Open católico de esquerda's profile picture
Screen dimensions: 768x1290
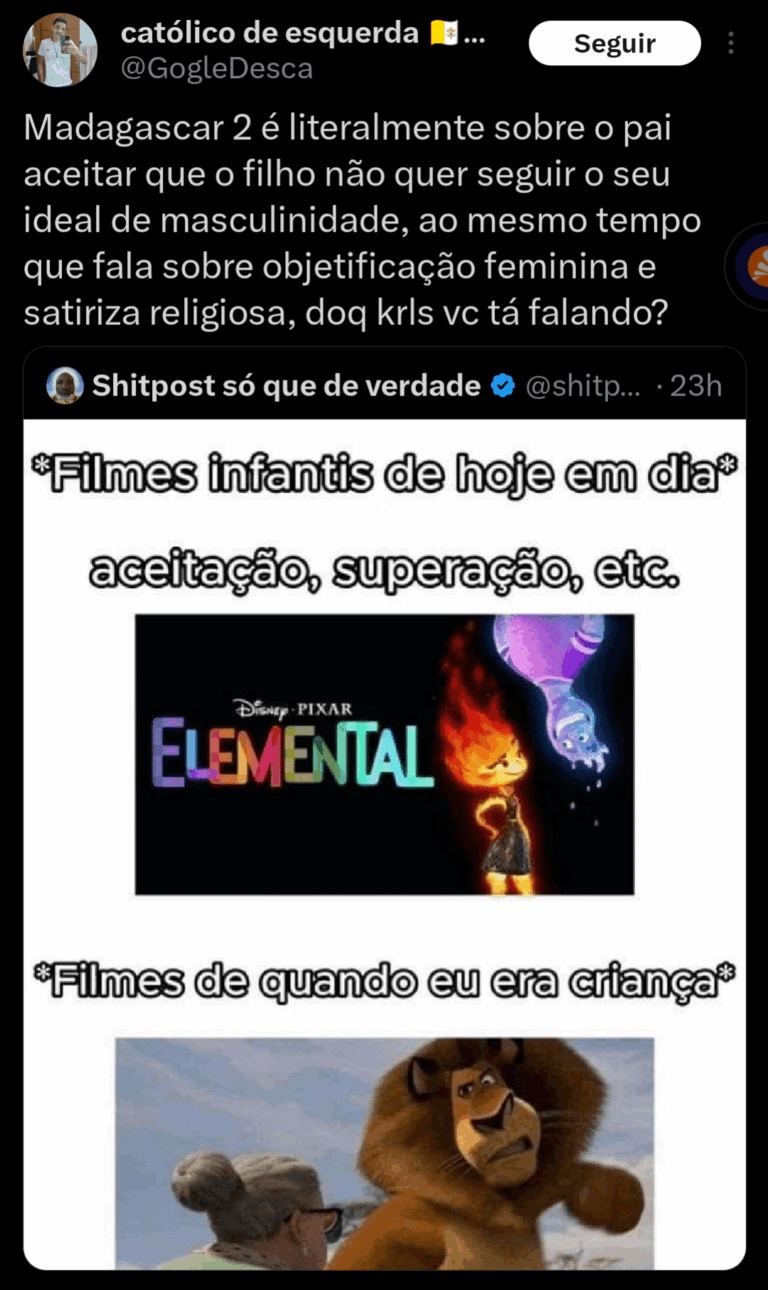tap(60, 50)
